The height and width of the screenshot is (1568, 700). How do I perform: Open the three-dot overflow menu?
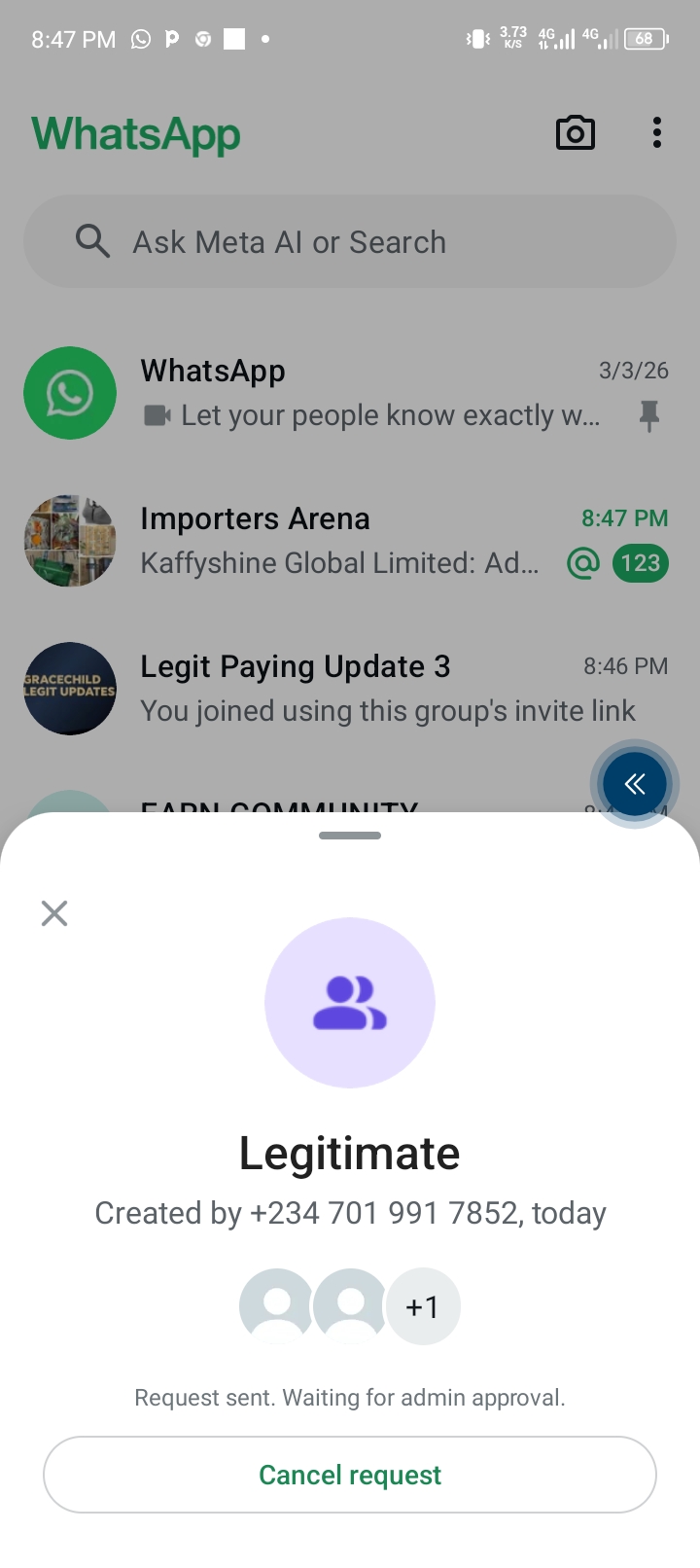(657, 133)
